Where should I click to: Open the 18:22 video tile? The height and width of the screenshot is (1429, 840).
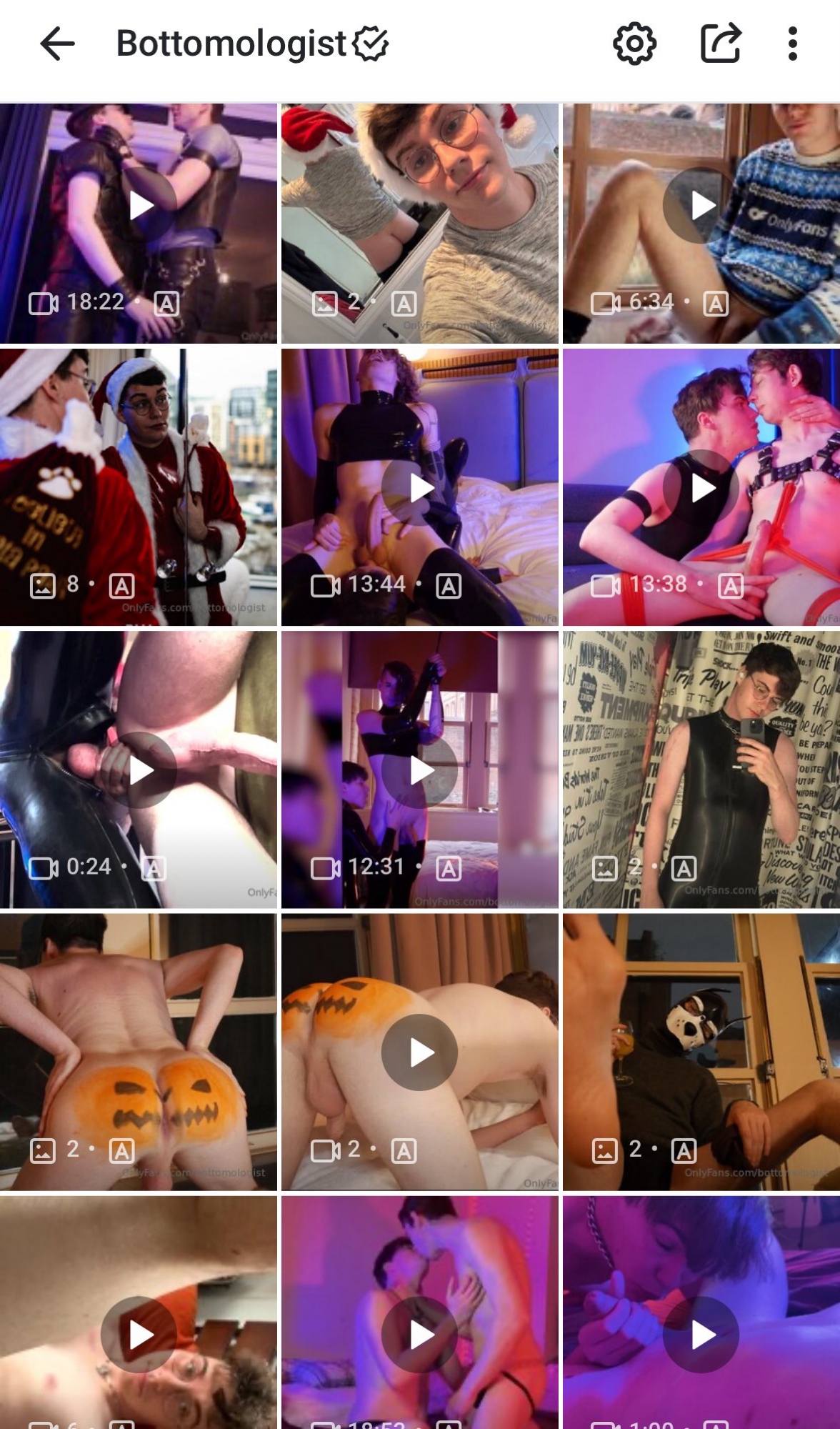click(141, 206)
